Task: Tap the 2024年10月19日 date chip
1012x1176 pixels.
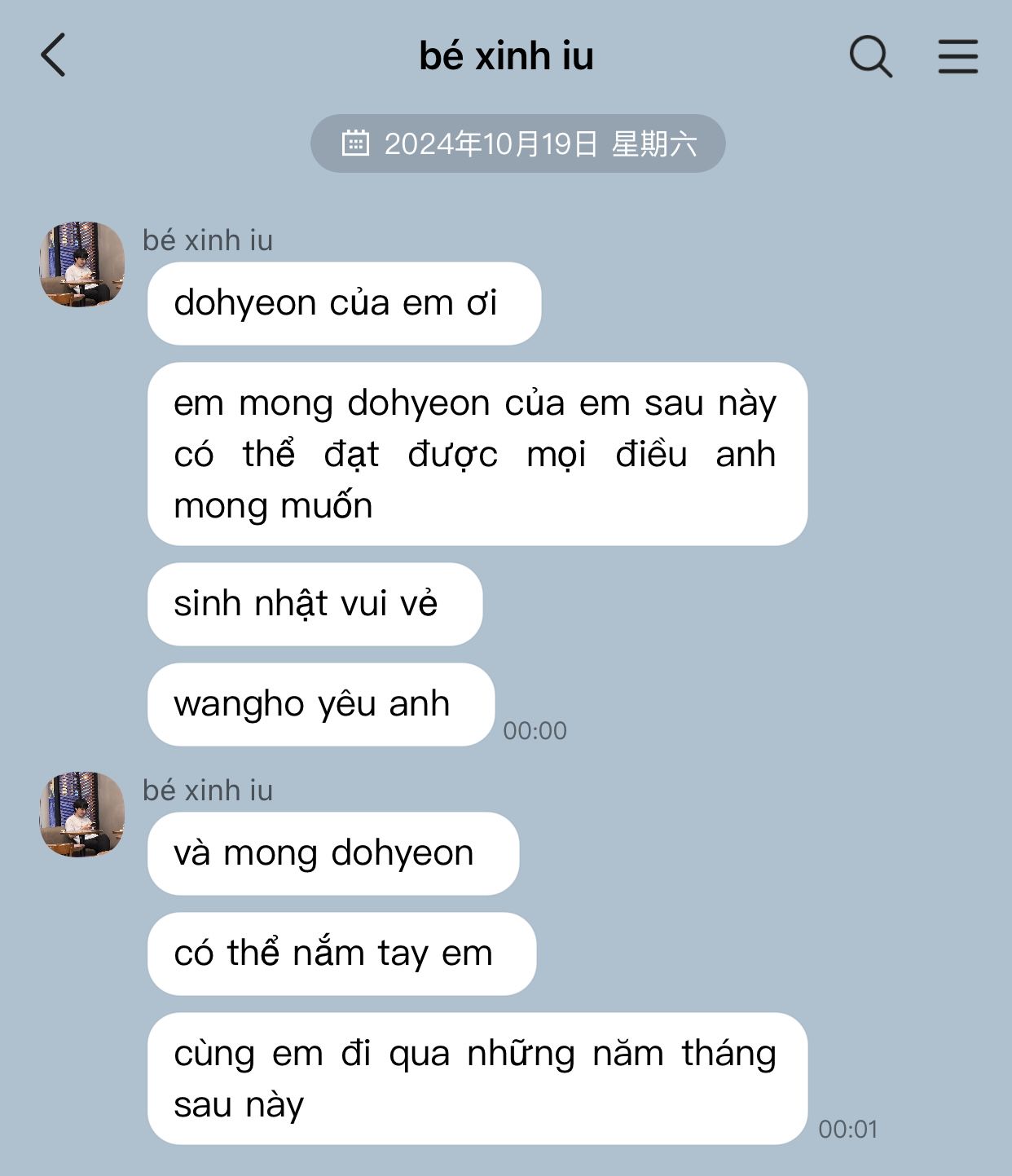Action: [x=518, y=143]
